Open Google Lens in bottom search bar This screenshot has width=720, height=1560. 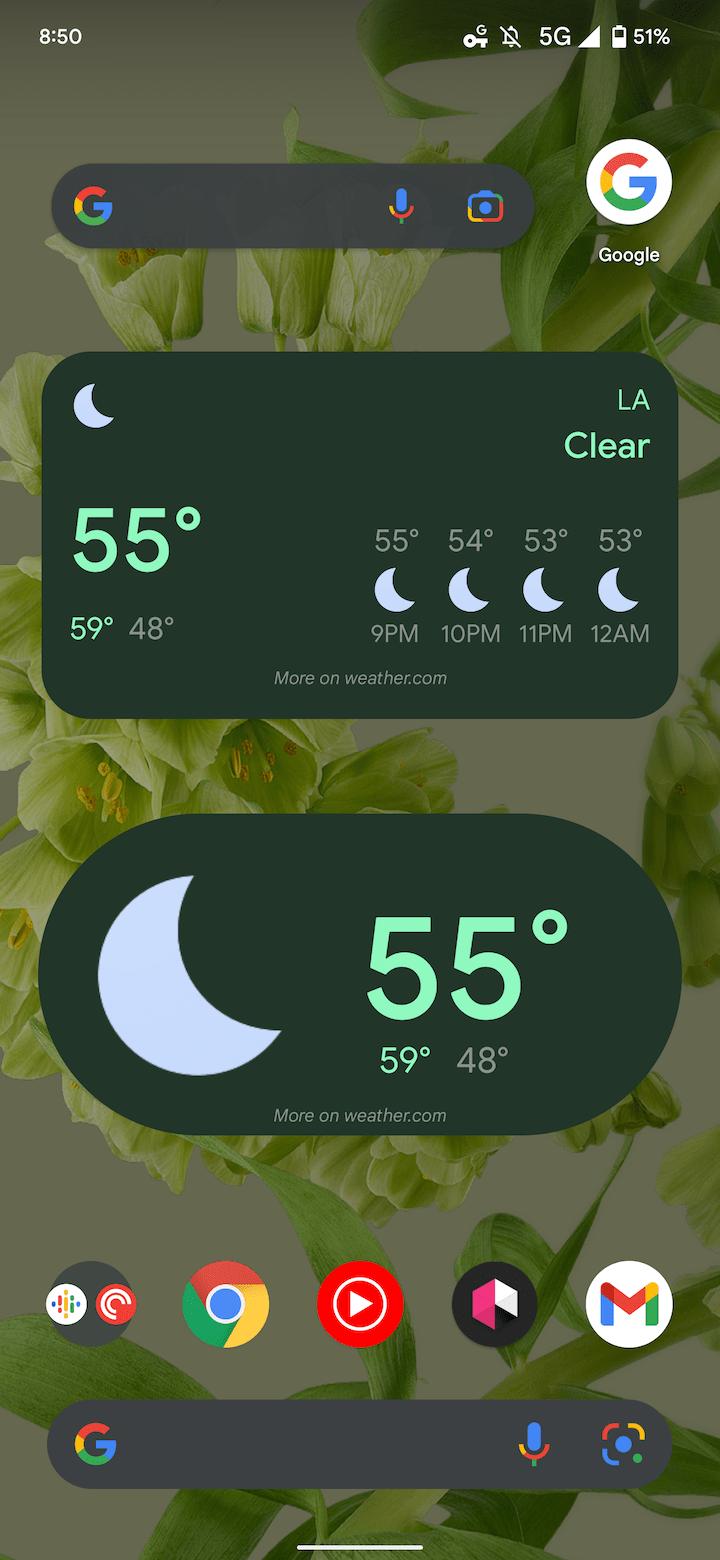click(x=623, y=1444)
